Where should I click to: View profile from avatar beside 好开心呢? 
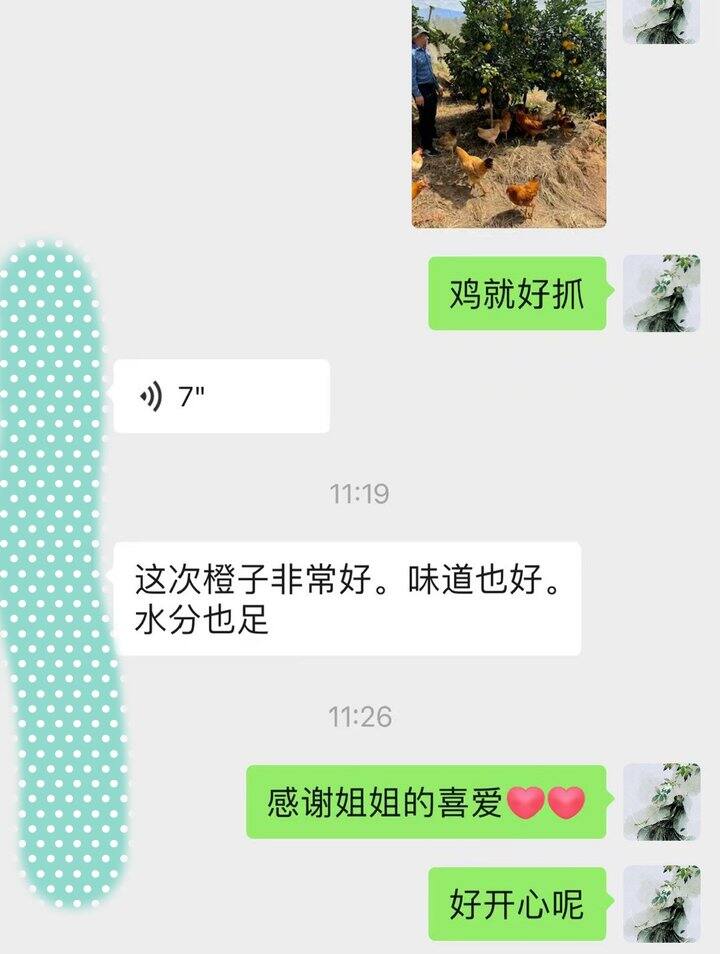[661, 904]
